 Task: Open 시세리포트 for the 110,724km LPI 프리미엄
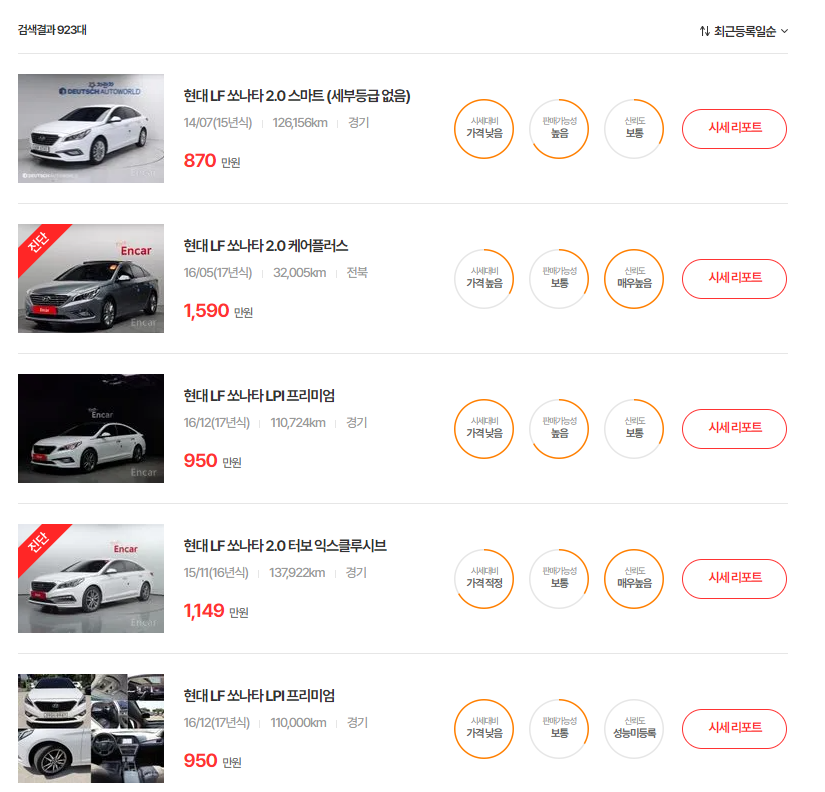point(734,428)
